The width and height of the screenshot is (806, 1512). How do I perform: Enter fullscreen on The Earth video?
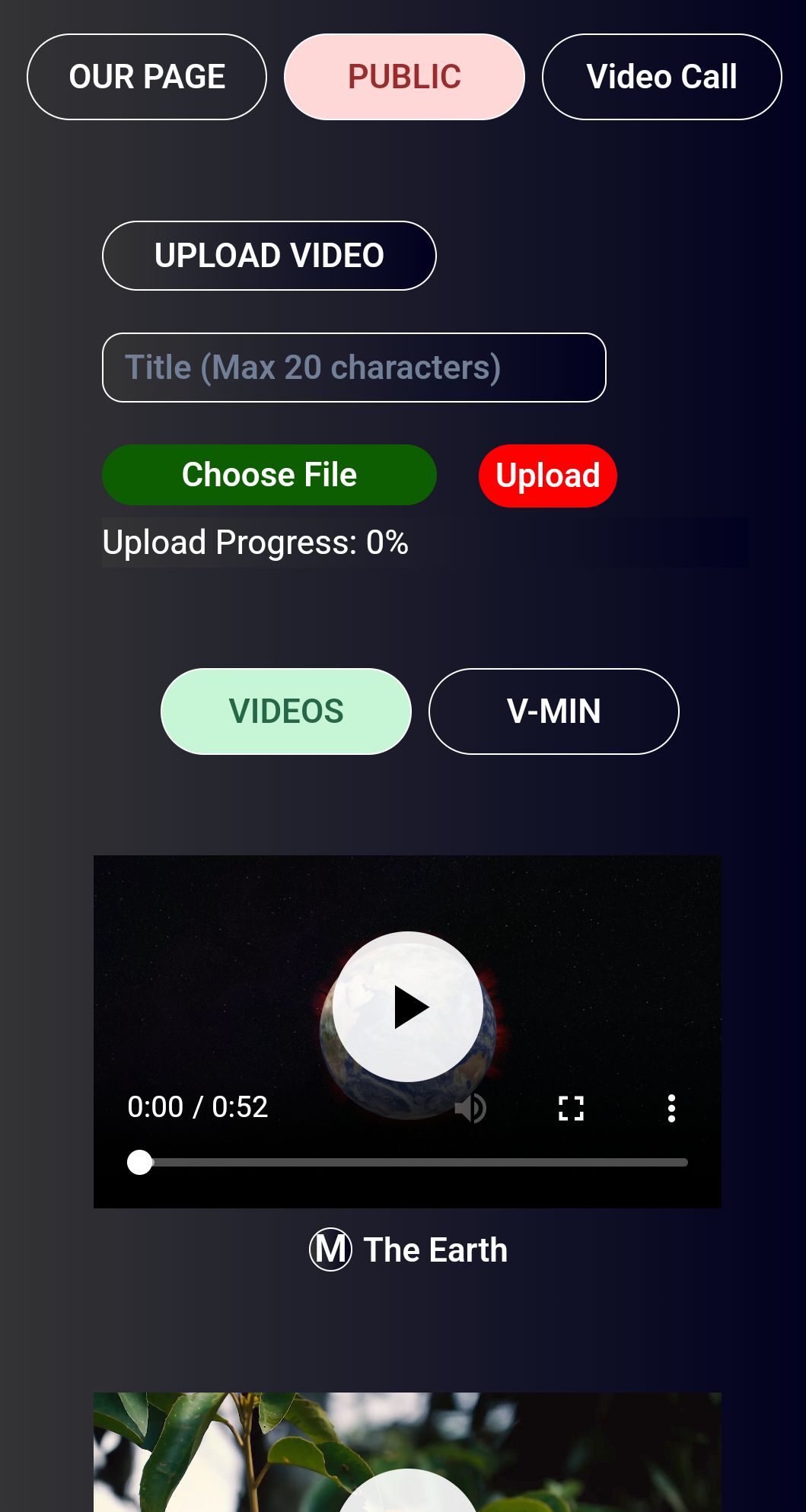pyautogui.click(x=571, y=1108)
